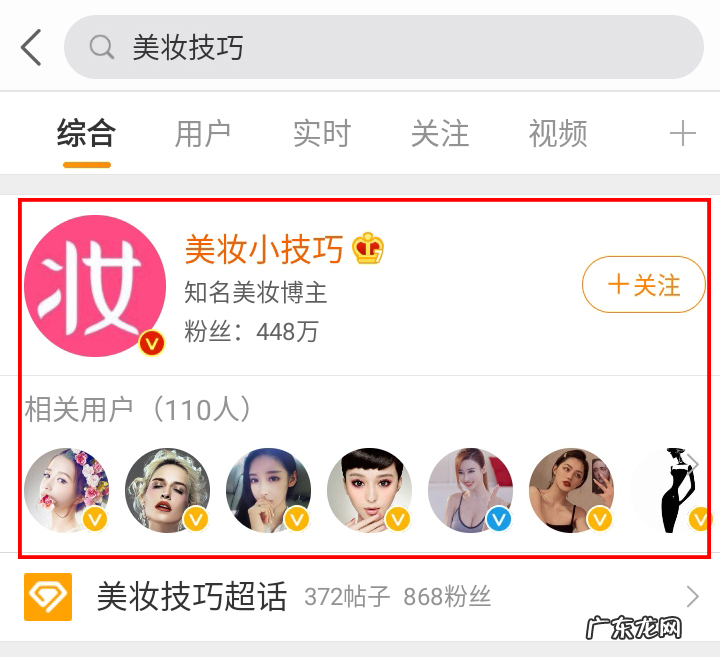The image size is (720, 657).
Task: Open the 美妆小技巧 profile avatar
Action: tap(94, 286)
